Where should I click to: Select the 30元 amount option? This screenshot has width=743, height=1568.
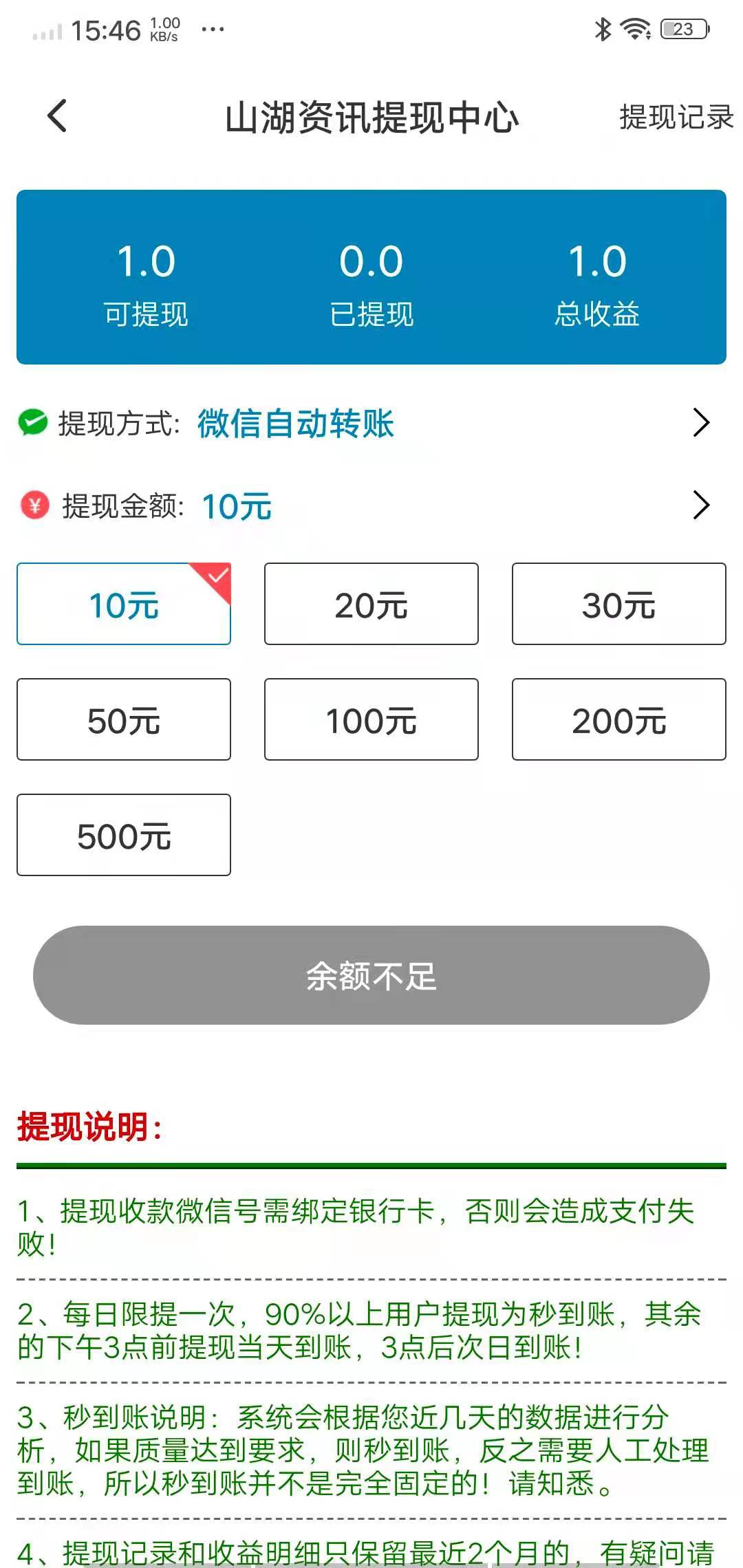pos(618,604)
